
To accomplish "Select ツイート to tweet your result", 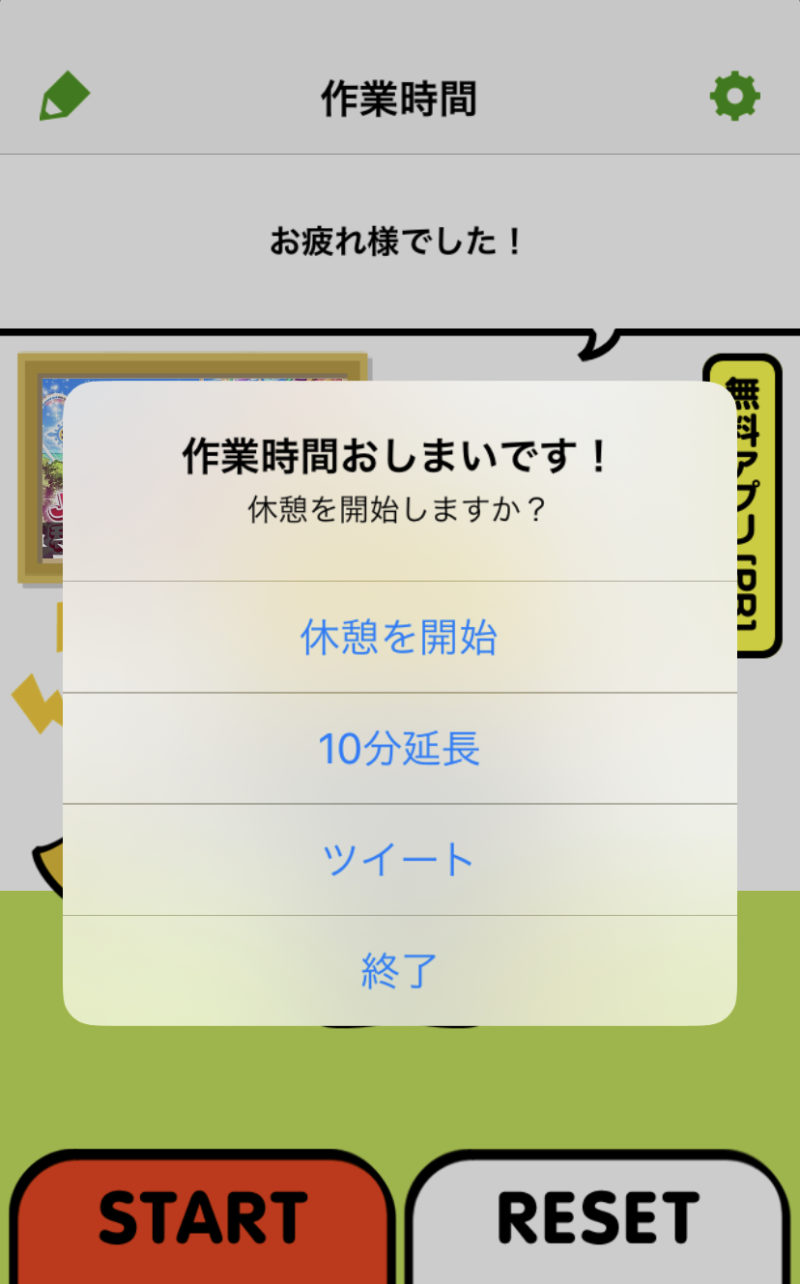I will [399, 859].
